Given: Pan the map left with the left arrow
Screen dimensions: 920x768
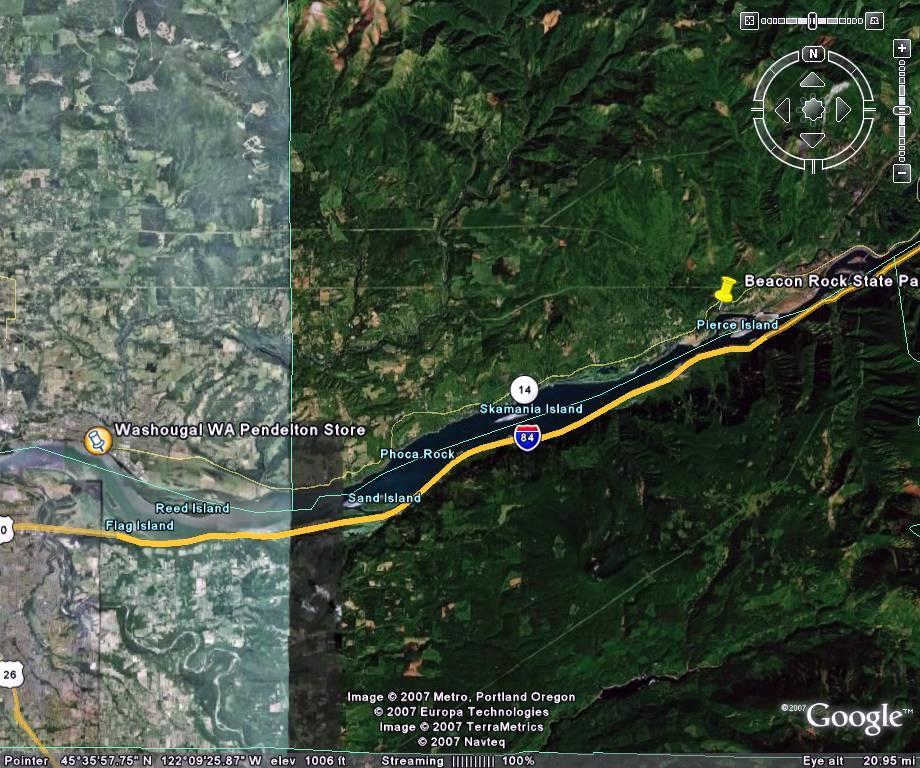Looking at the screenshot, I should [783, 109].
